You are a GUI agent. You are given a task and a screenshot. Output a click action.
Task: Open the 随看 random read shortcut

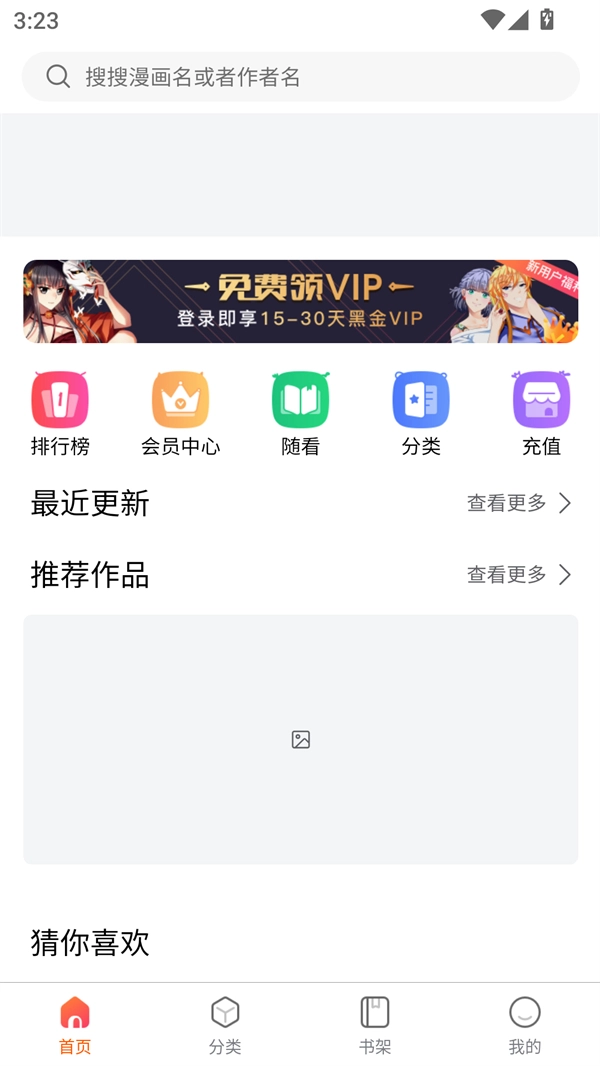pos(300,413)
